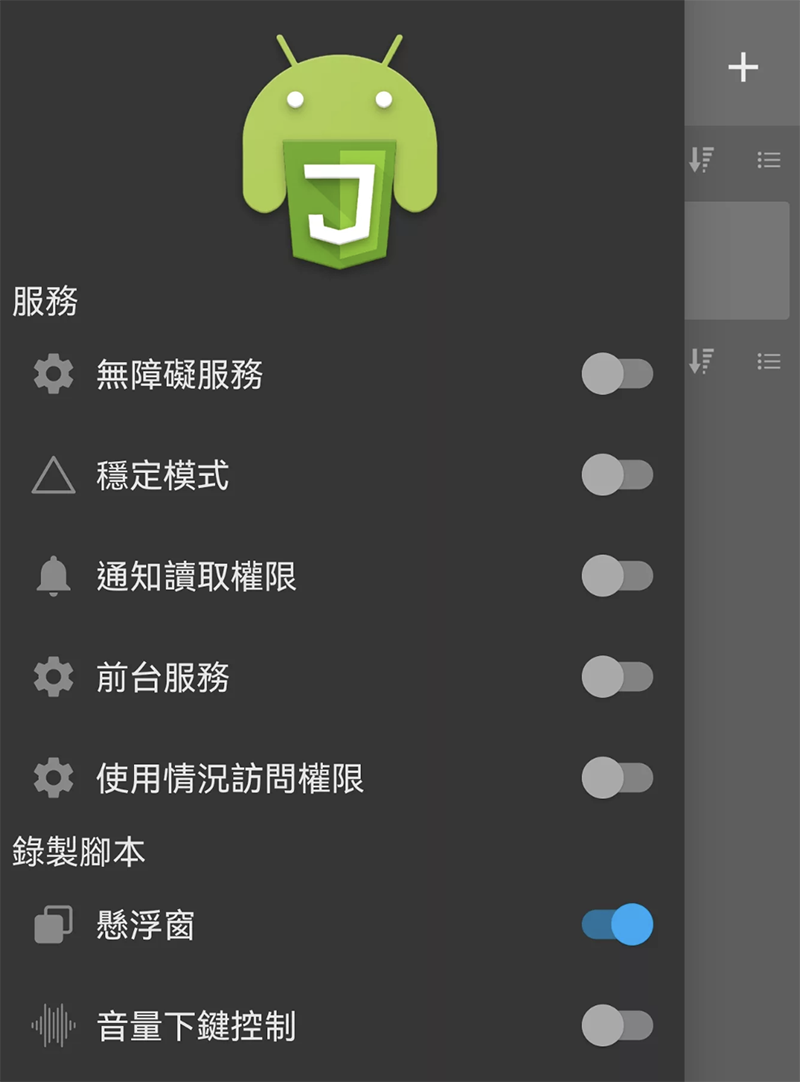Enable 使用情況訪問權限 switch
The height and width of the screenshot is (1082, 800).
[x=617, y=777]
